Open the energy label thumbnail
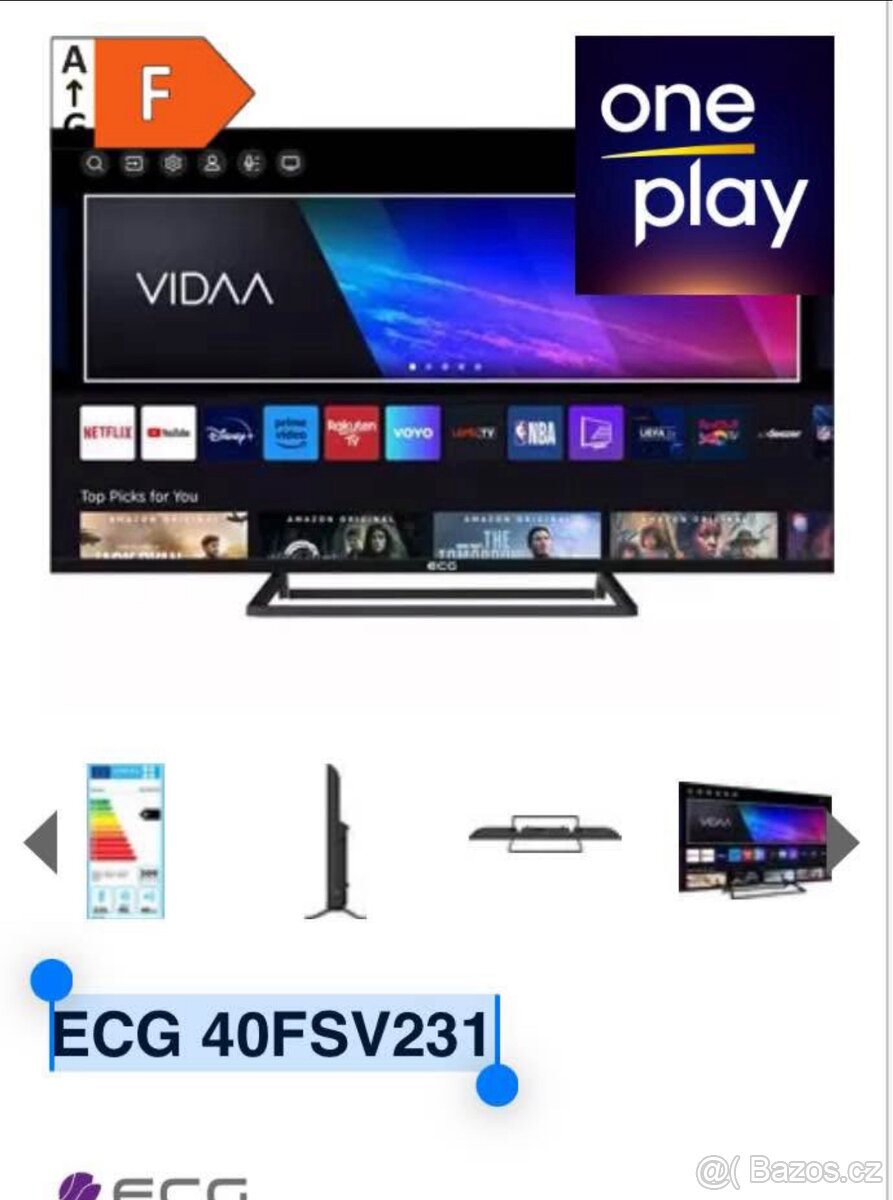Image resolution: width=893 pixels, height=1200 pixels. coord(126,840)
